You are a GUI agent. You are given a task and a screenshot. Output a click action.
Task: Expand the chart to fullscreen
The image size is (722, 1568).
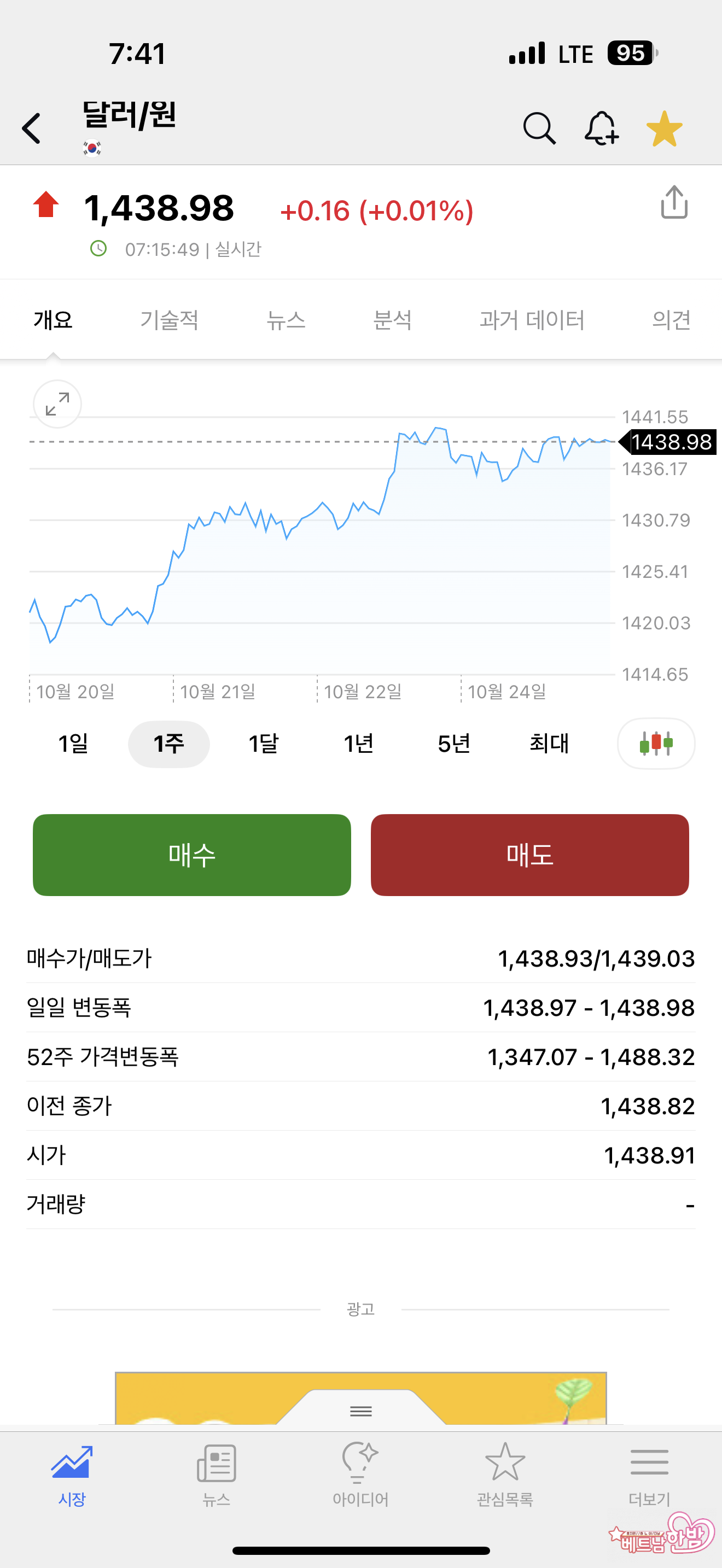(x=57, y=404)
